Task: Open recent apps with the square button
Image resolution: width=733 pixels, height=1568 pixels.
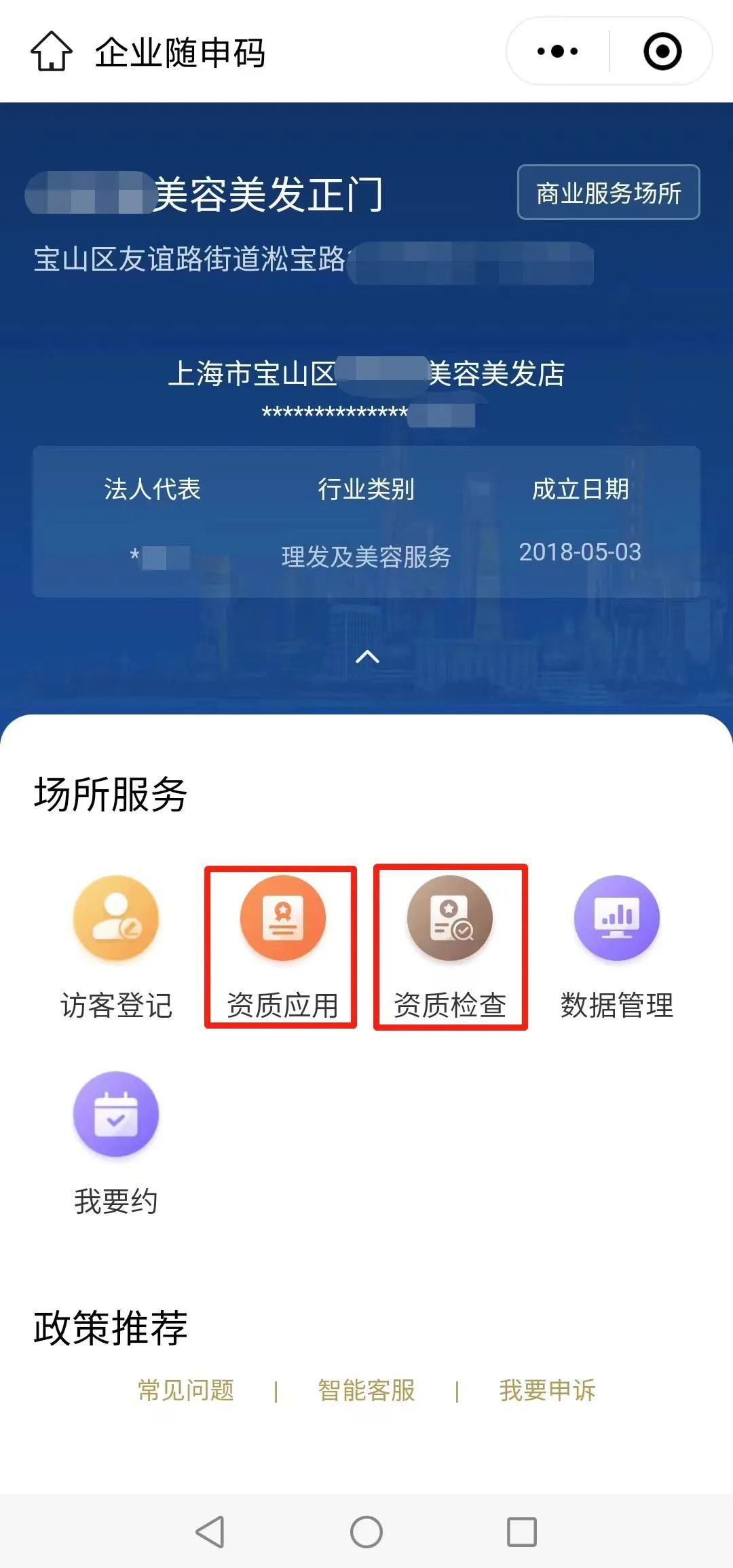Action: point(521,1531)
